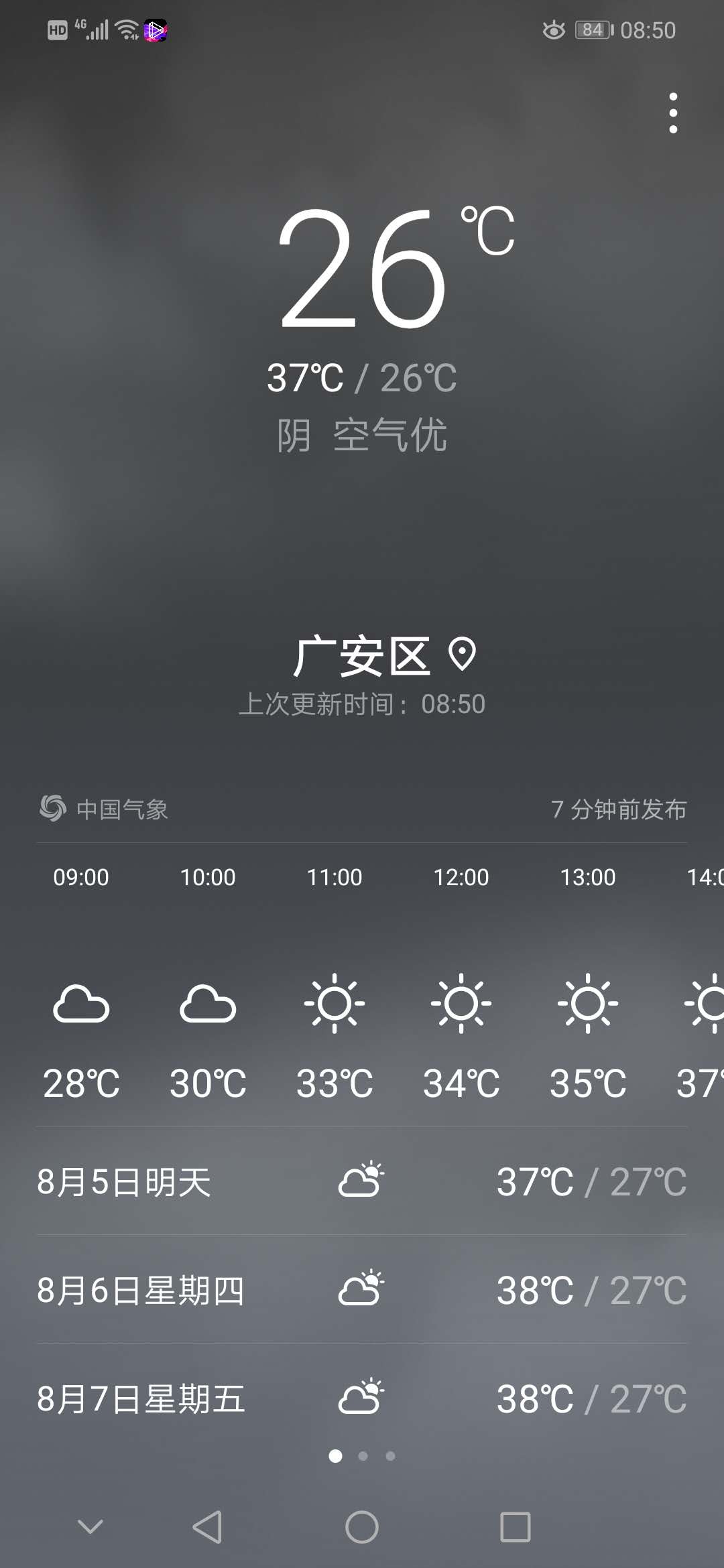Open the 8月5日明天 forecast row

point(362,1181)
